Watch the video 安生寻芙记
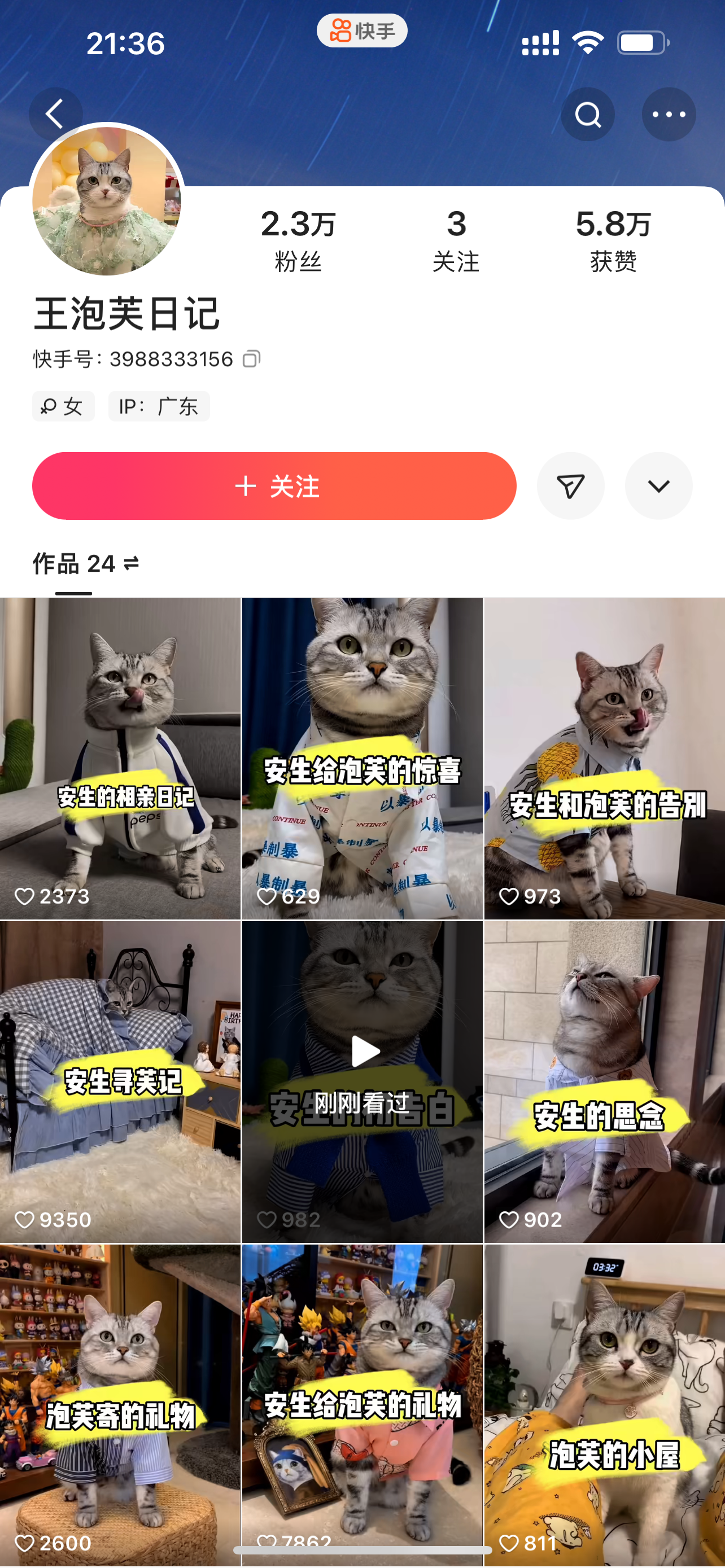The image size is (725, 1568). (120, 1081)
